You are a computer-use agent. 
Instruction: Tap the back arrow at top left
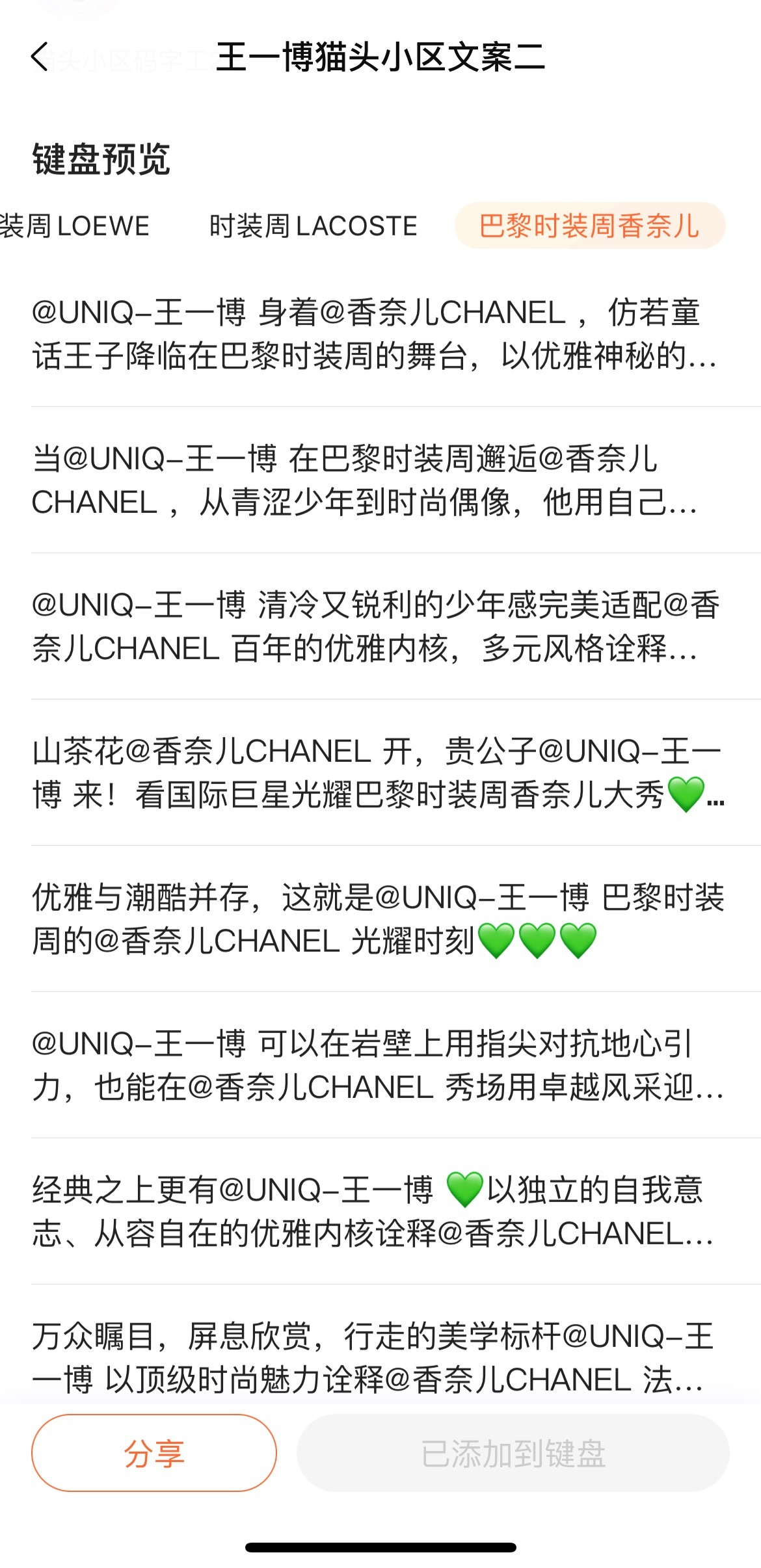pyautogui.click(x=38, y=58)
